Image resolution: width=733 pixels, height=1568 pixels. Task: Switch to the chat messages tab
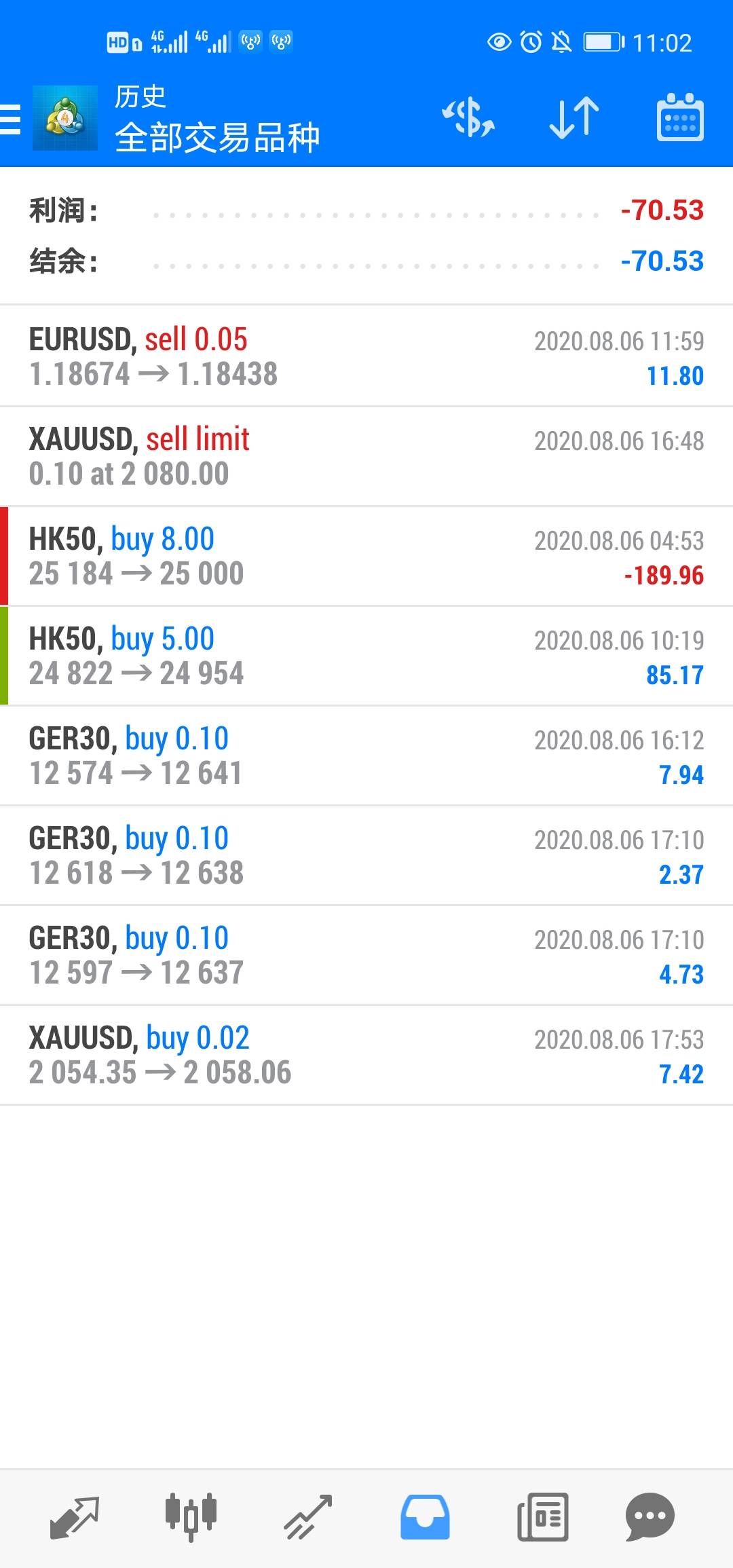(x=650, y=1518)
